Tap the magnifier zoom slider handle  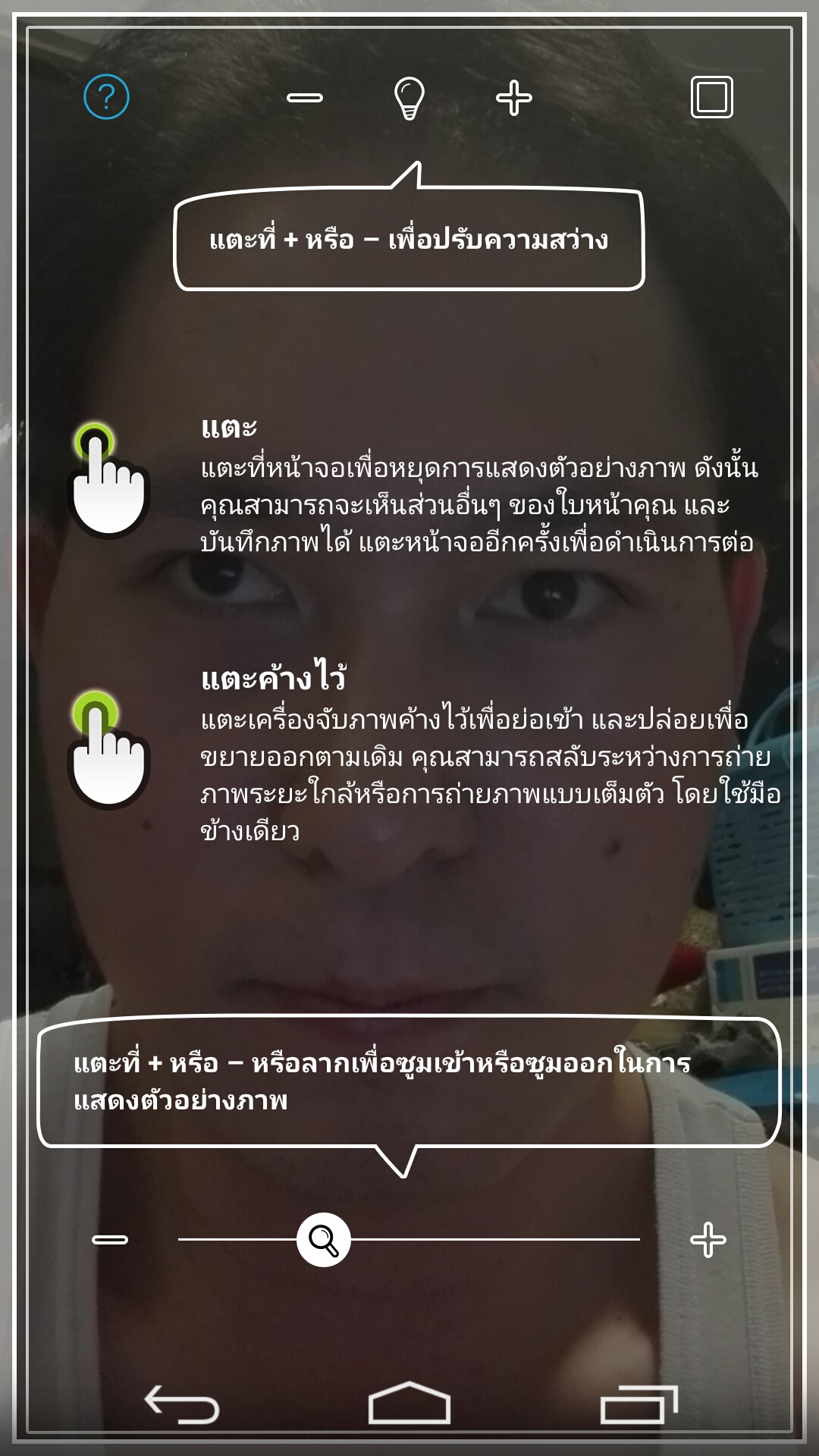[x=324, y=1240]
